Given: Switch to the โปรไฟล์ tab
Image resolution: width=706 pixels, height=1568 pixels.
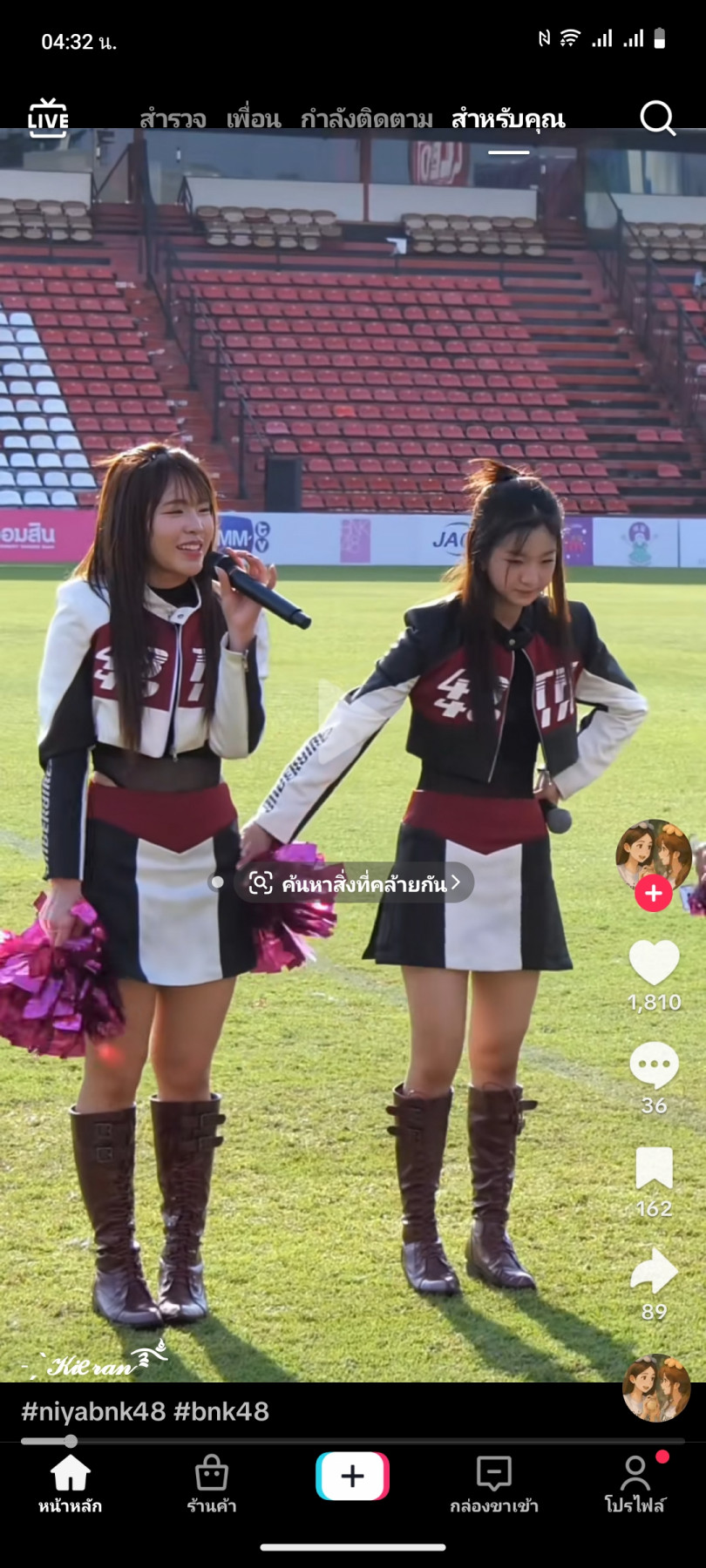Looking at the screenshot, I should [635, 1484].
